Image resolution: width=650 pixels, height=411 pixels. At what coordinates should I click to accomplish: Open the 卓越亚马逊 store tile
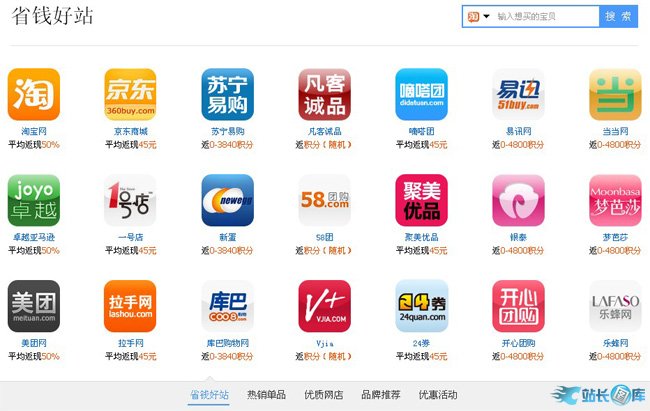pos(34,201)
